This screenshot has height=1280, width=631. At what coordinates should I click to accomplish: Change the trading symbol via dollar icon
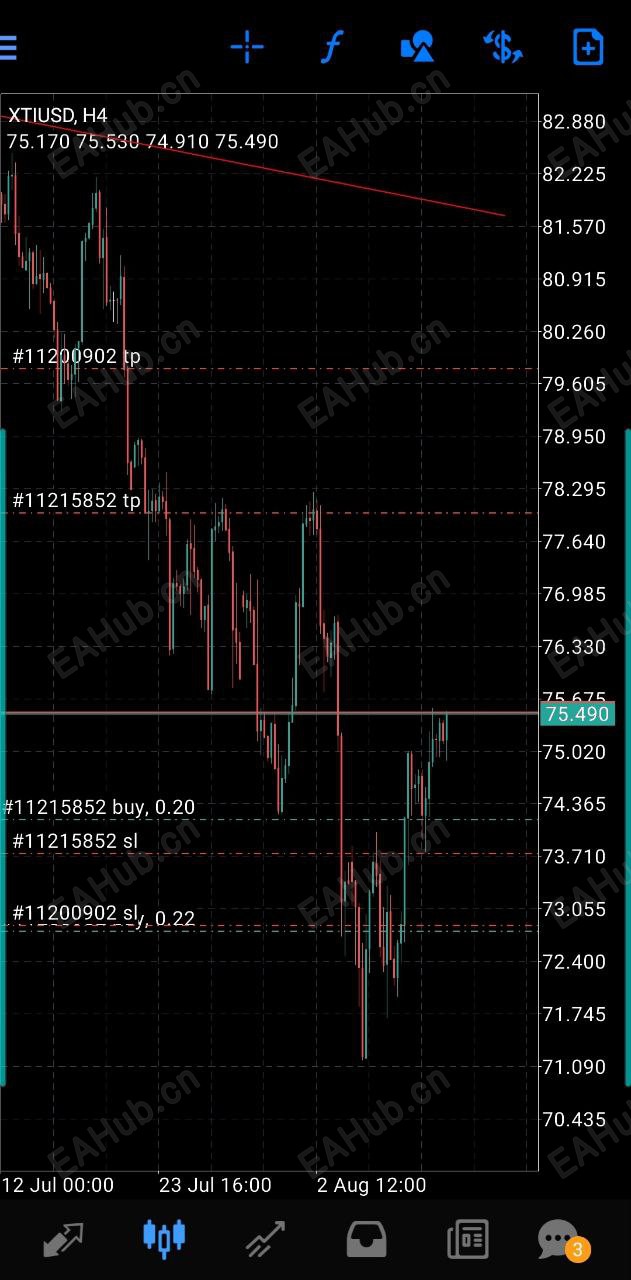coord(503,47)
